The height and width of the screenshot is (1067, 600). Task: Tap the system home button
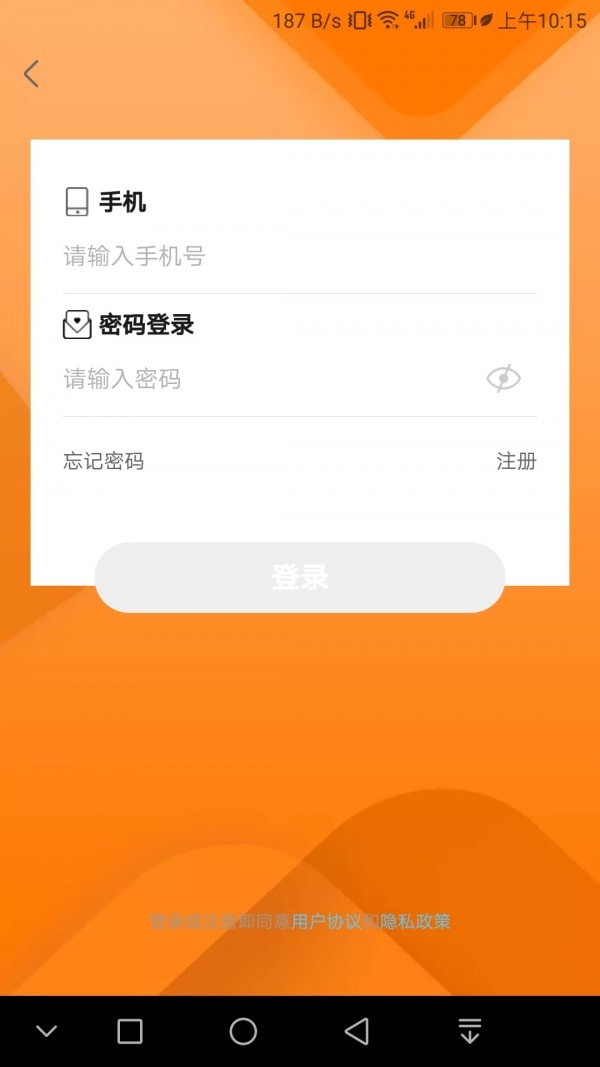click(243, 1031)
